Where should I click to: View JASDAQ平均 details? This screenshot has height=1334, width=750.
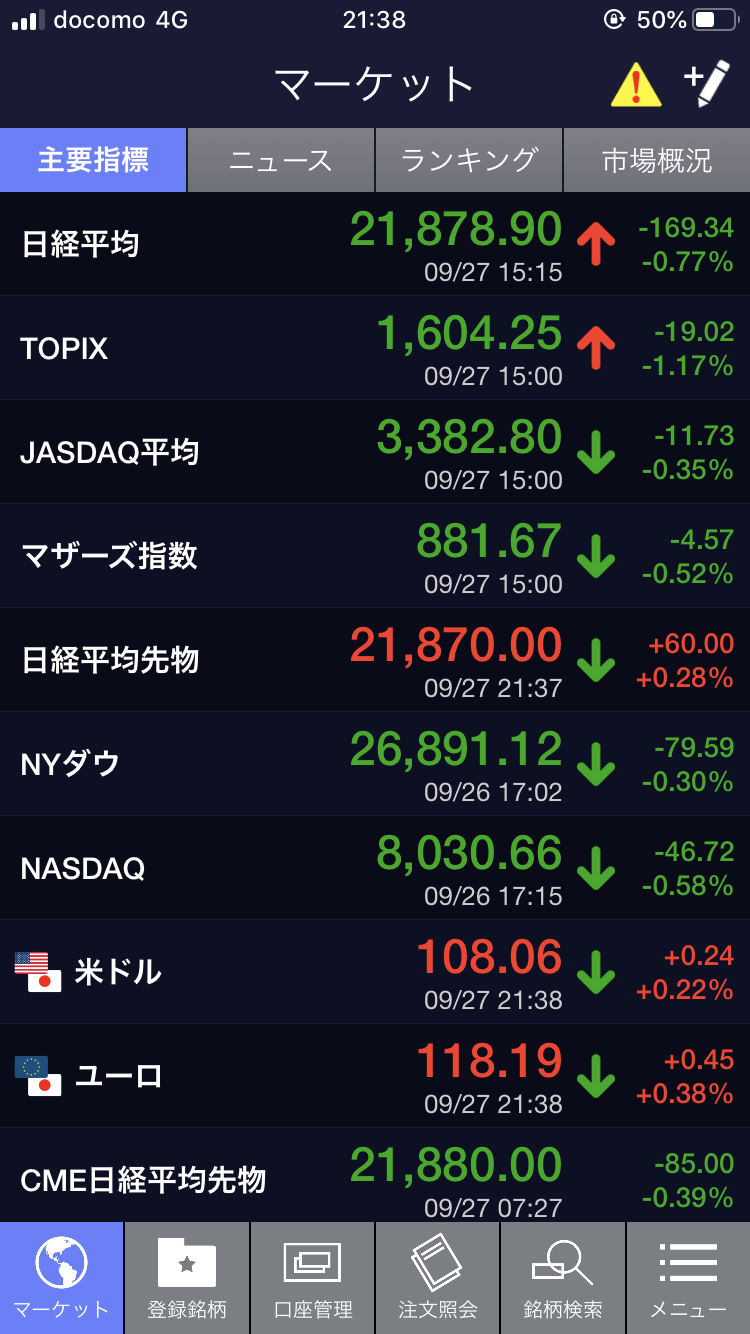[x=375, y=452]
